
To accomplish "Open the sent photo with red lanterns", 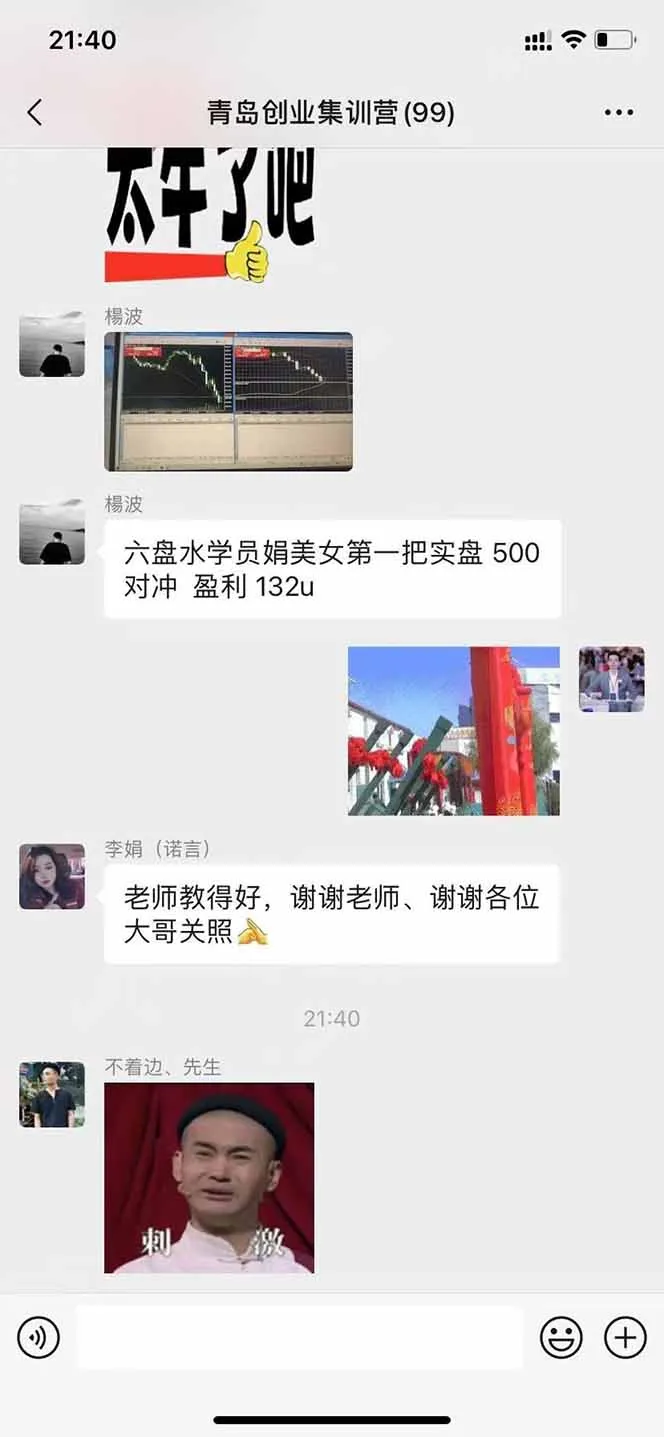I will (453, 730).
